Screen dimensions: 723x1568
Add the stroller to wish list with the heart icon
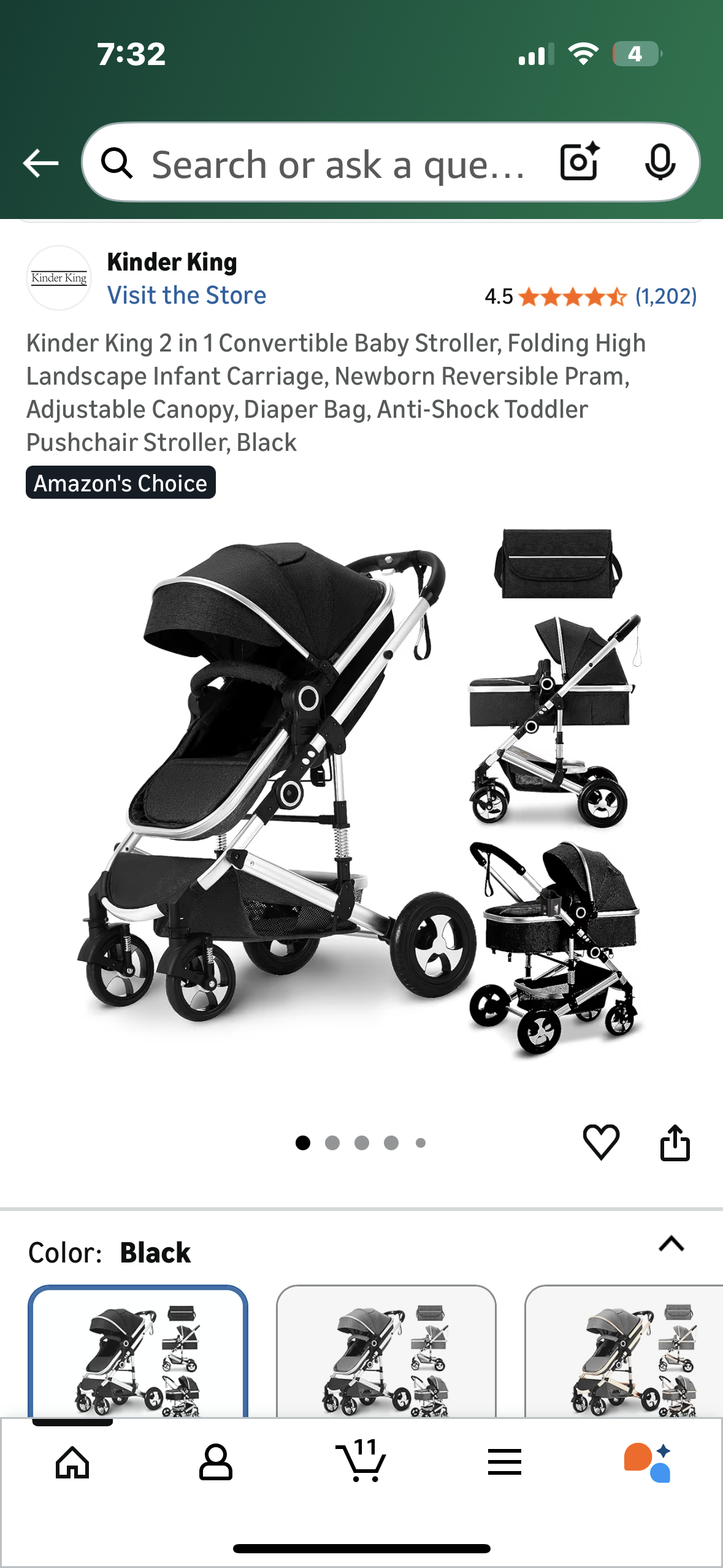[601, 1142]
